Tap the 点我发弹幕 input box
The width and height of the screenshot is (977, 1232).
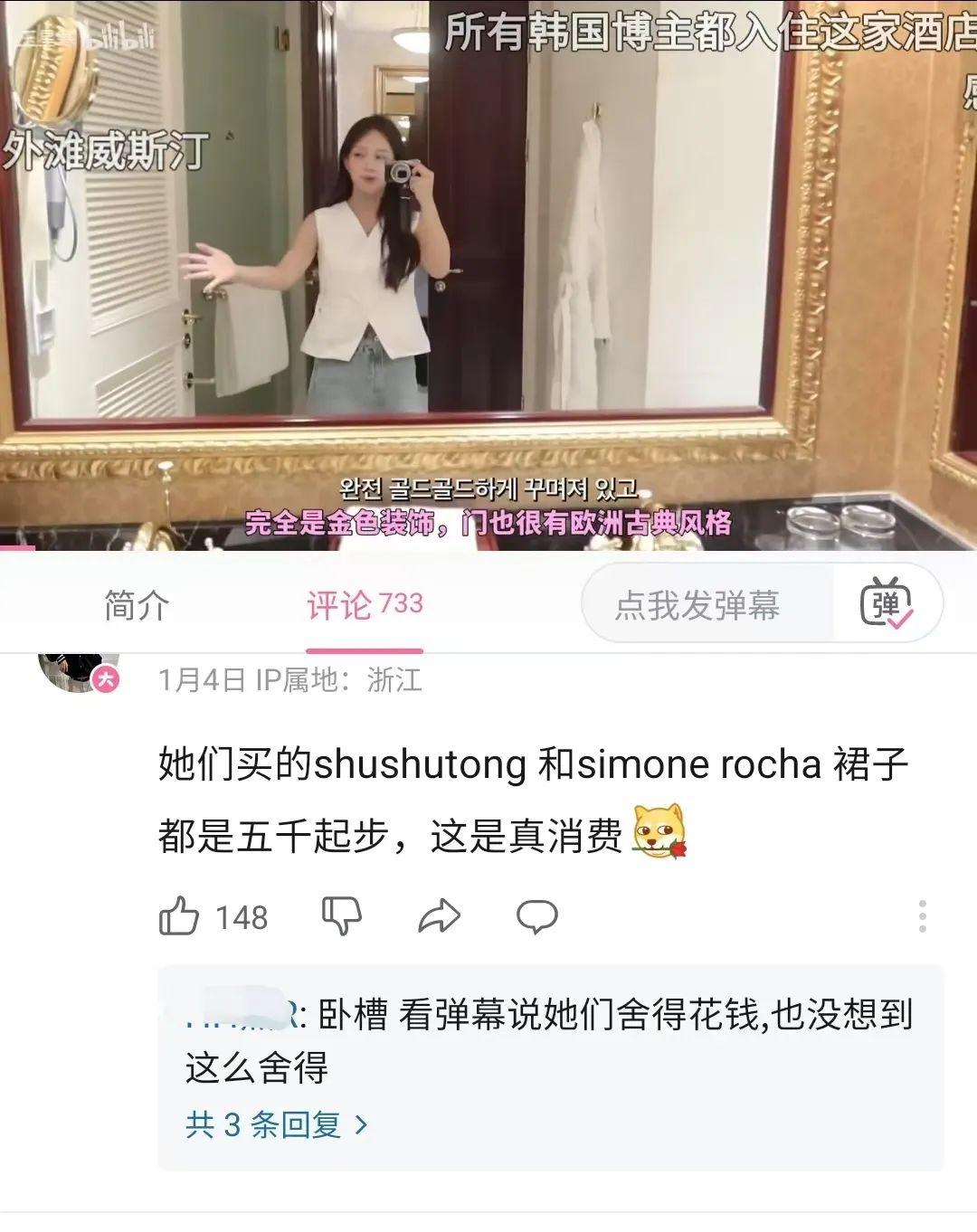(697, 605)
